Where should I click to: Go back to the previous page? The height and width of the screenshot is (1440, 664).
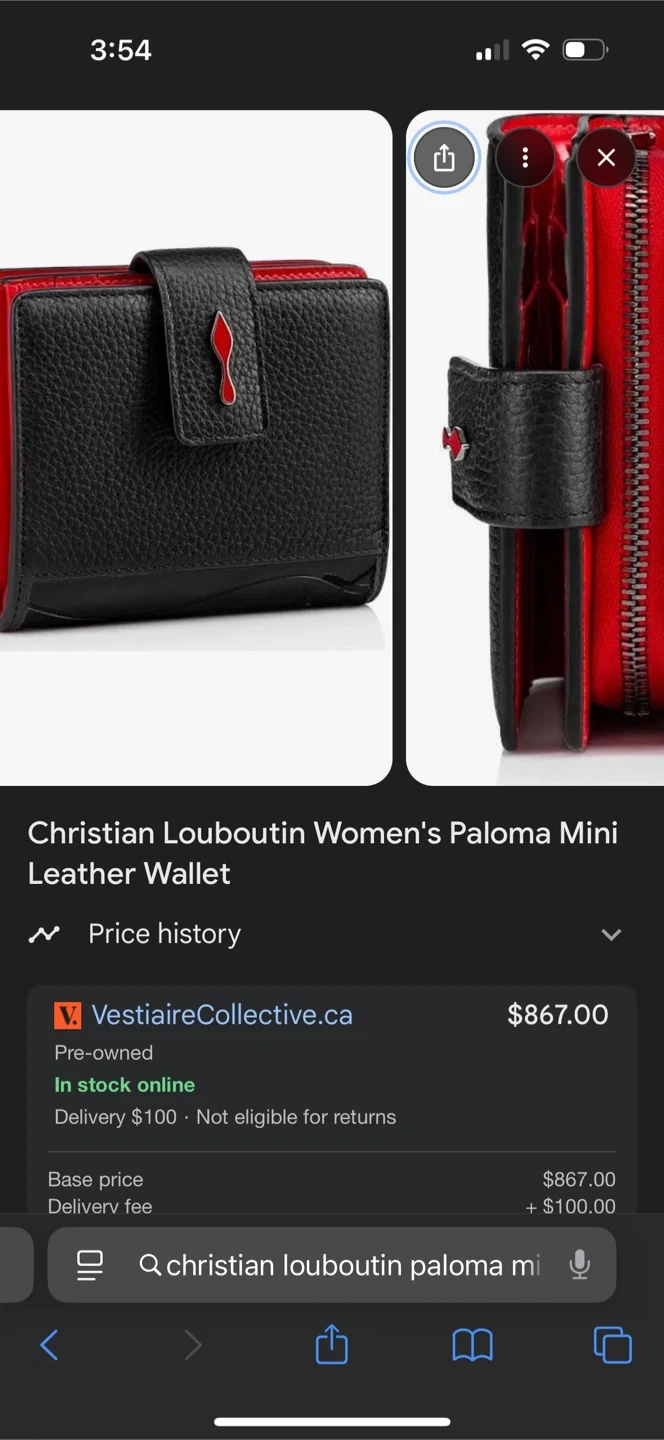pos(49,1345)
